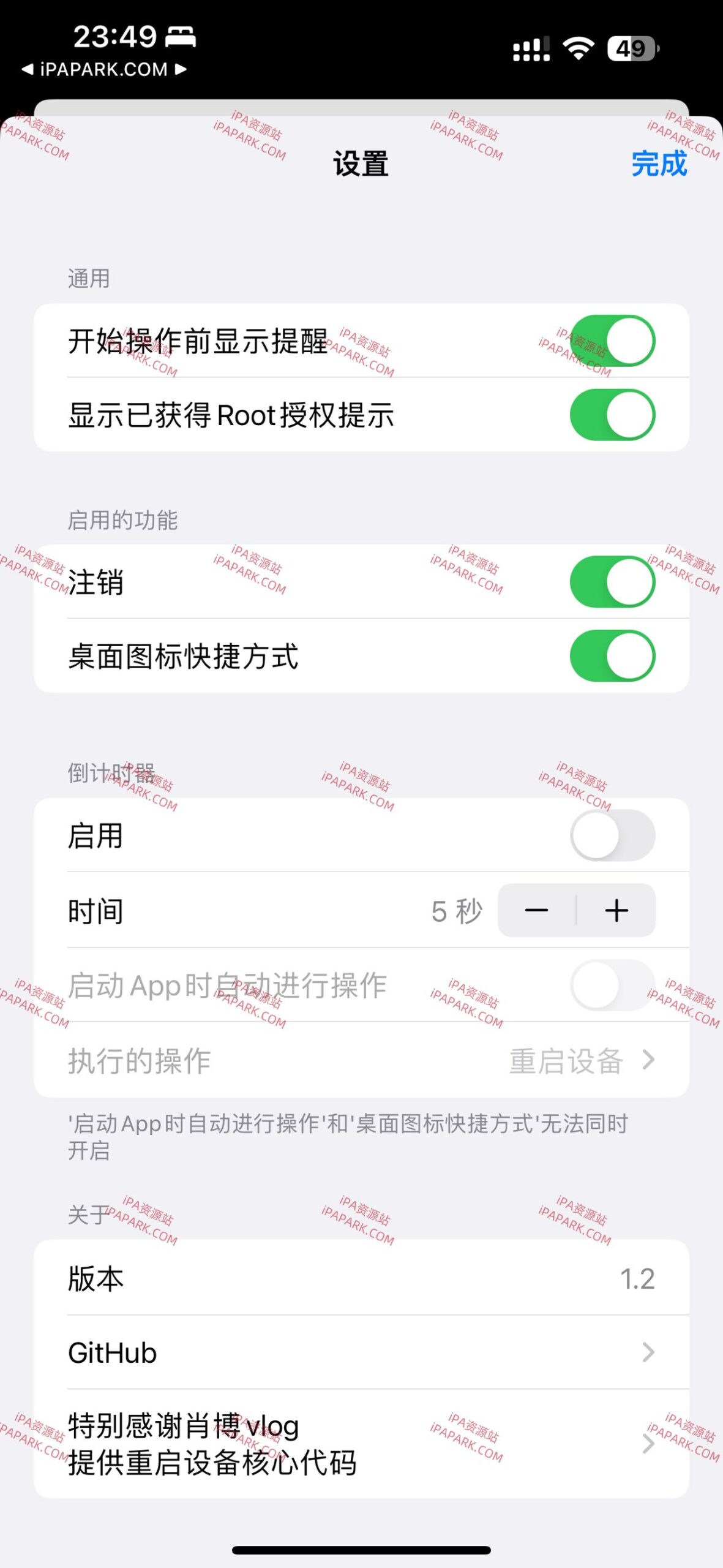Image resolution: width=723 pixels, height=1568 pixels.
Task: Tap the minus button to decrease 时间
Action: point(538,911)
